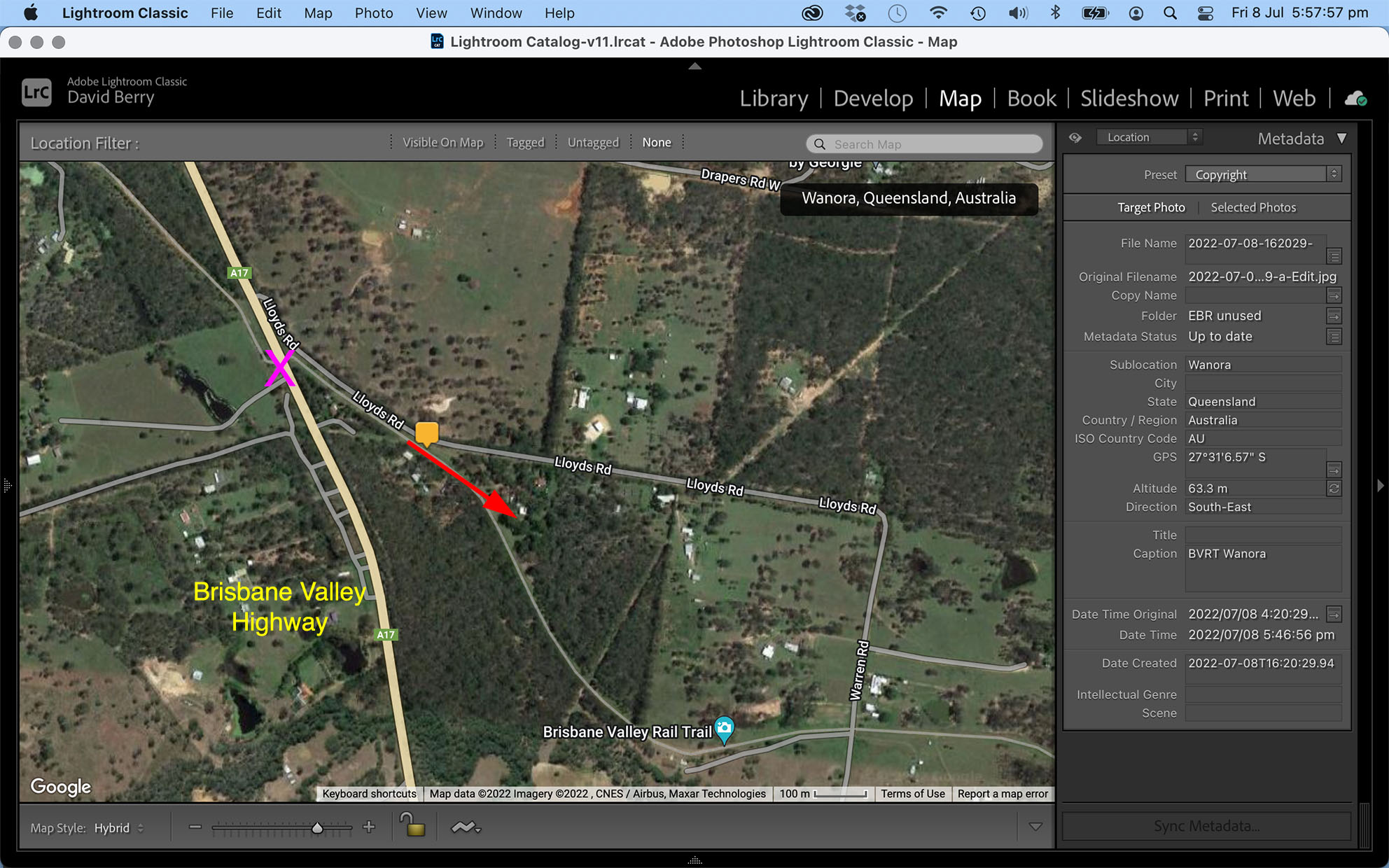The image size is (1389, 868).
Task: Open cloud sync status icon
Action: [x=1355, y=99]
